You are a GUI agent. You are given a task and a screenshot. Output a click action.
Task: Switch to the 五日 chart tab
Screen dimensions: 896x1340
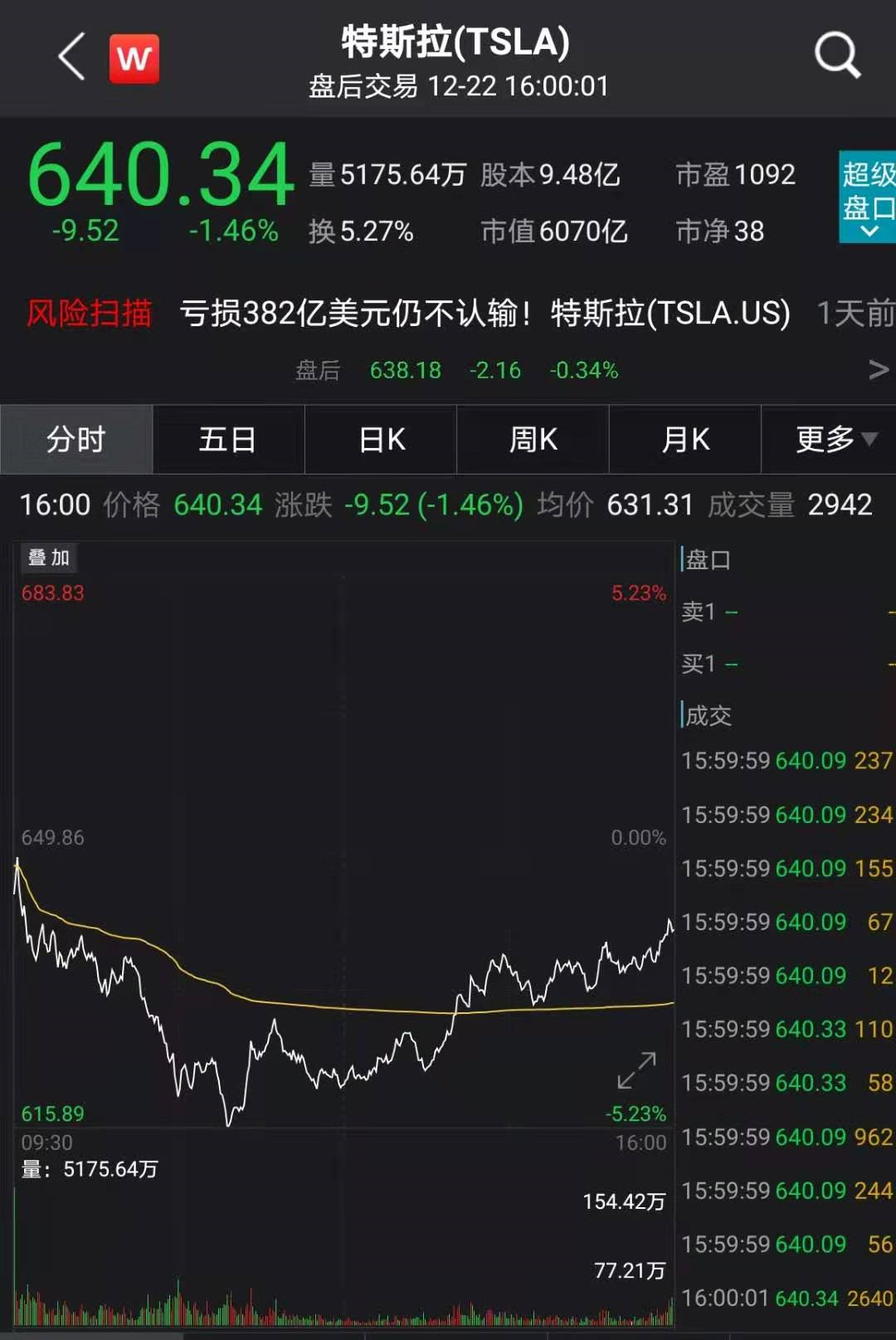(228, 440)
